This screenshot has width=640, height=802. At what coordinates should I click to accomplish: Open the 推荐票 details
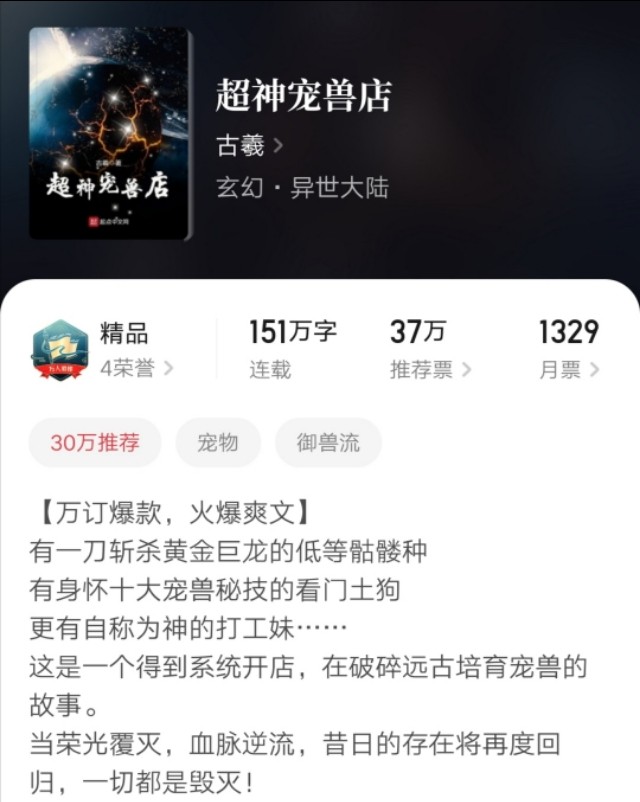pos(430,370)
